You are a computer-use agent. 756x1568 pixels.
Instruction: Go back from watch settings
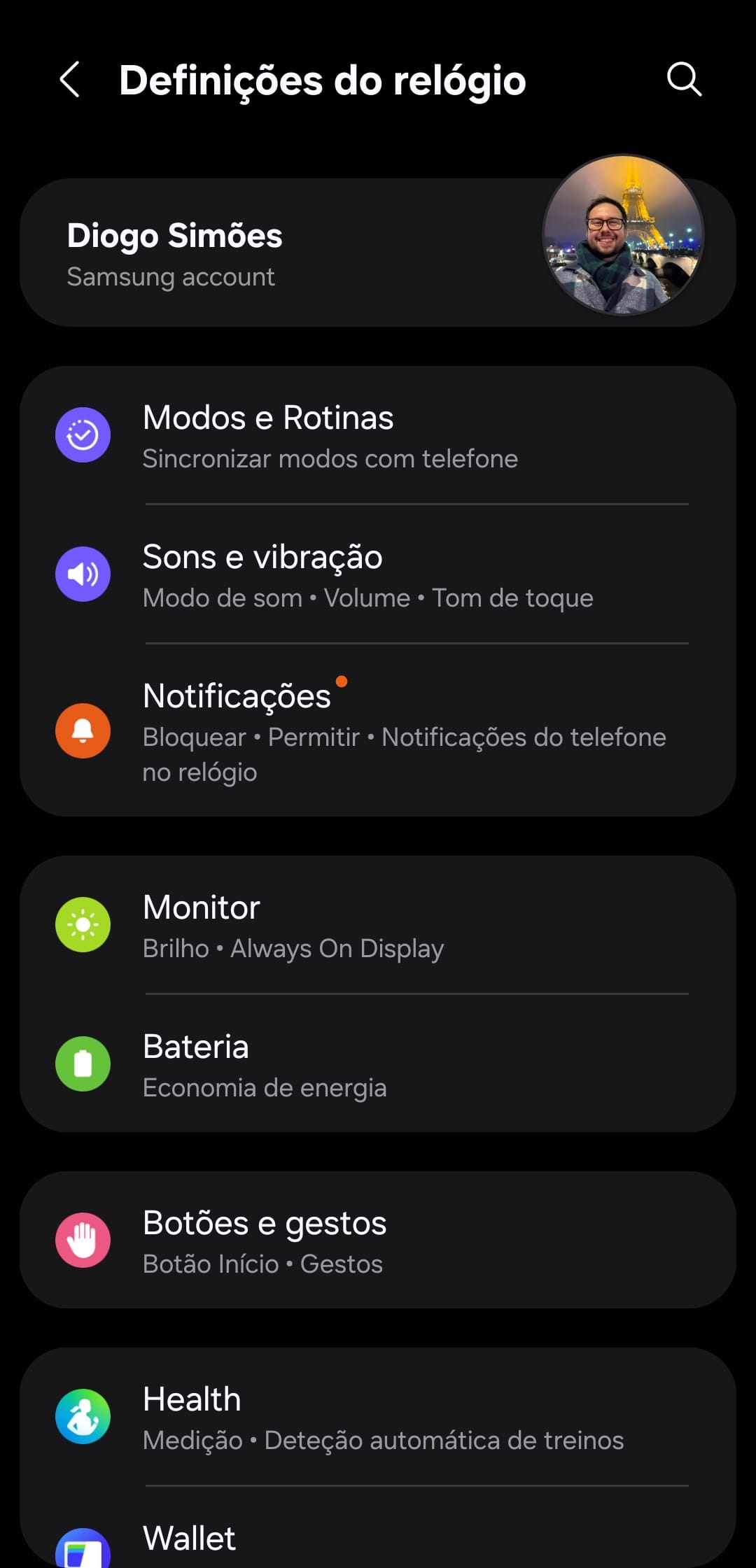(x=70, y=79)
